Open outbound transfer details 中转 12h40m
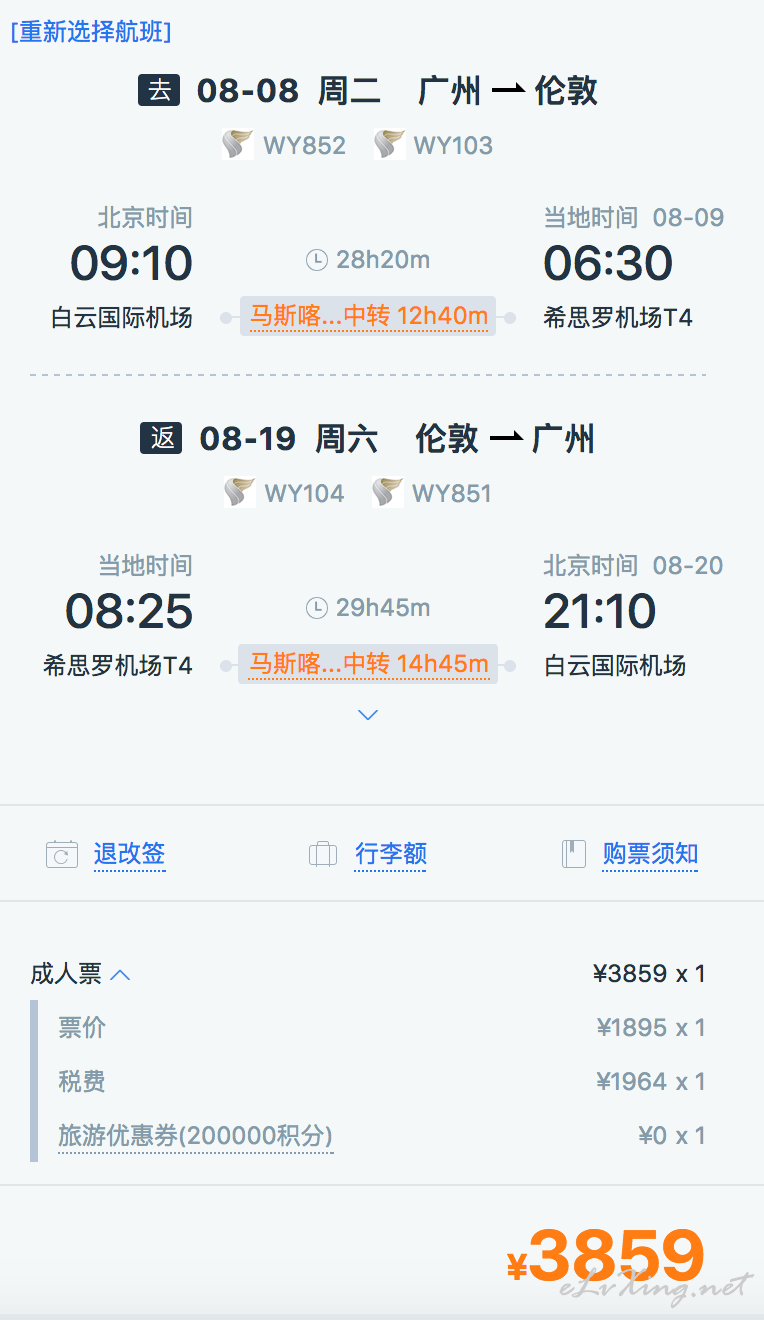Screen dimensions: 764x1320 368,317
